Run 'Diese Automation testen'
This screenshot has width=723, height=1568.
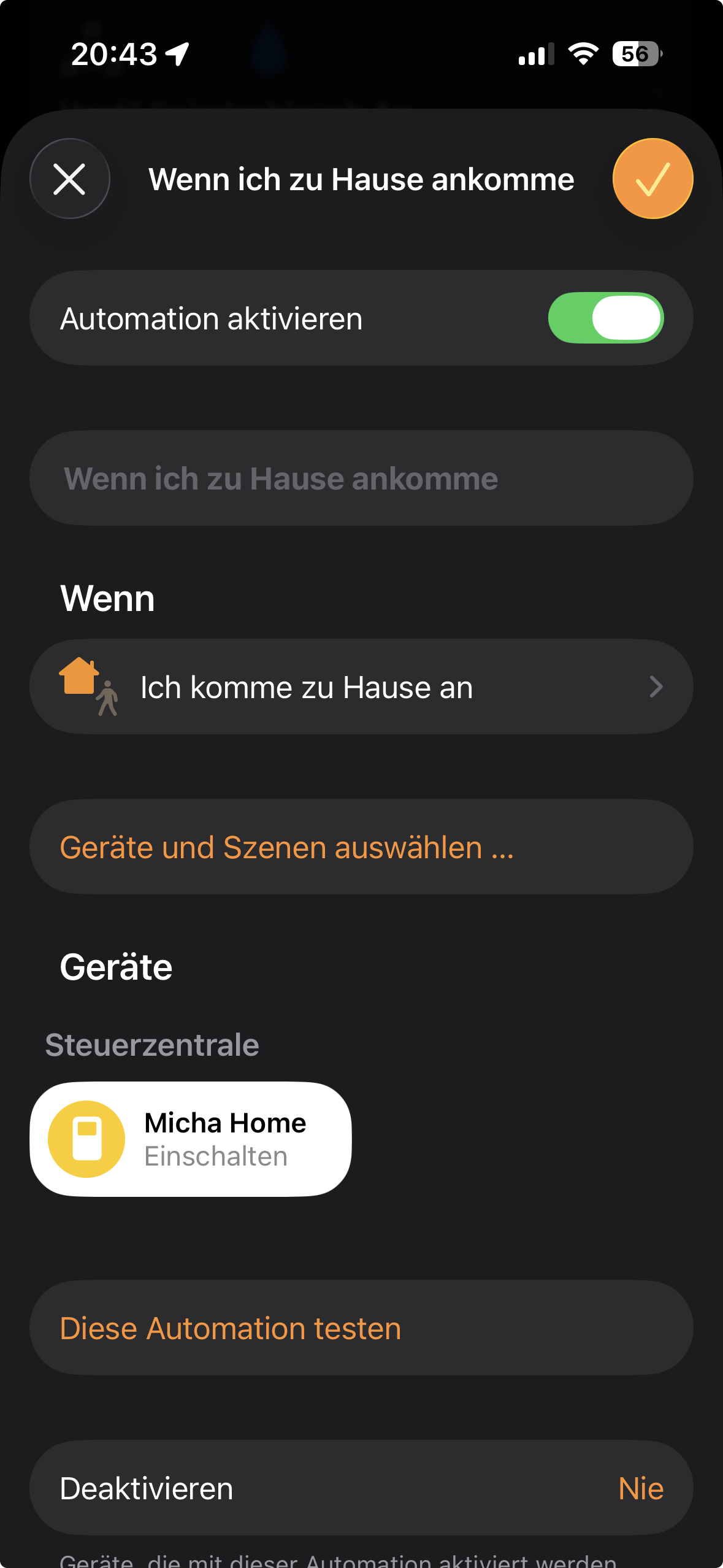pos(361,1328)
